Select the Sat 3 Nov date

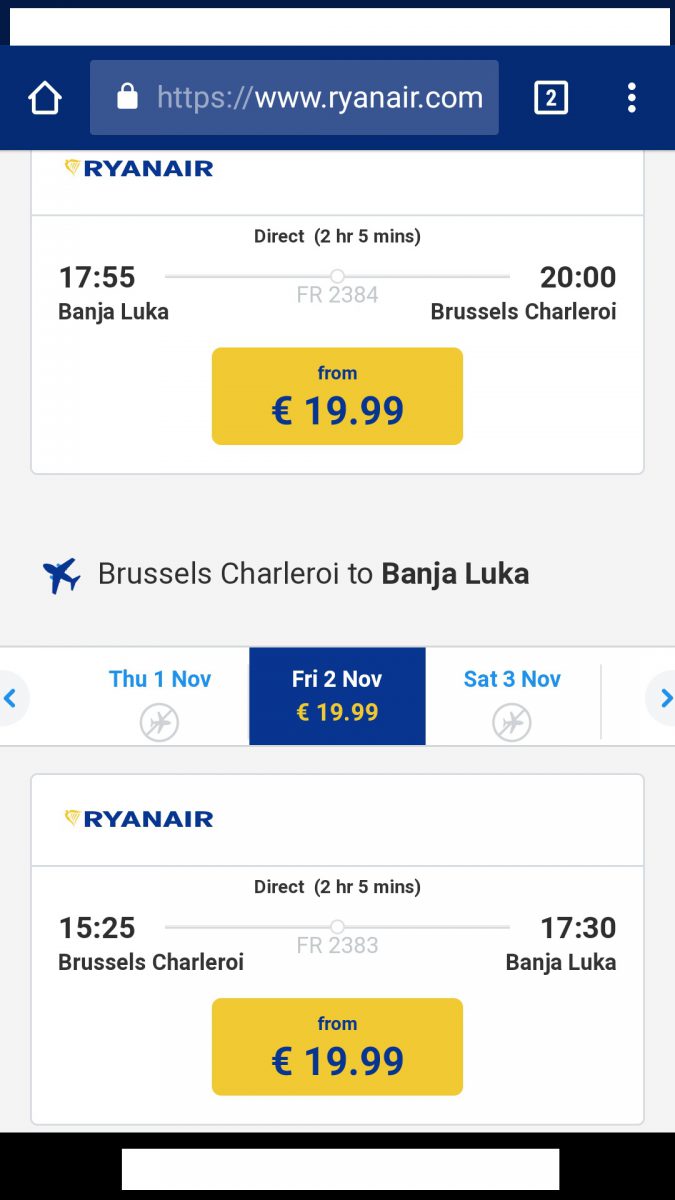point(512,697)
